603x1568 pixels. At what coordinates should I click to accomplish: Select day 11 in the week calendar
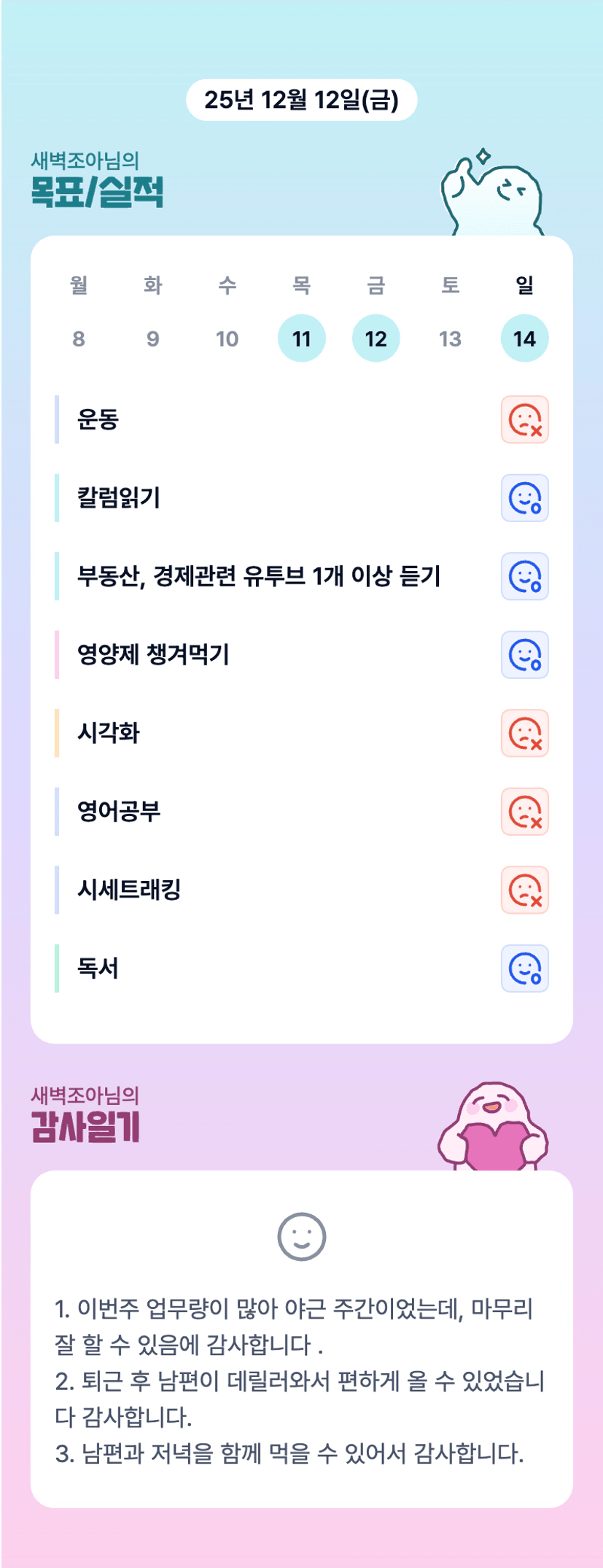tap(301, 338)
